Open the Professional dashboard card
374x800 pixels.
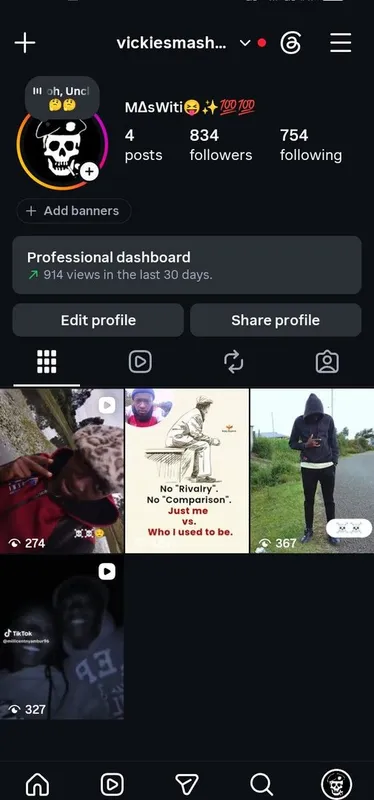[187, 265]
